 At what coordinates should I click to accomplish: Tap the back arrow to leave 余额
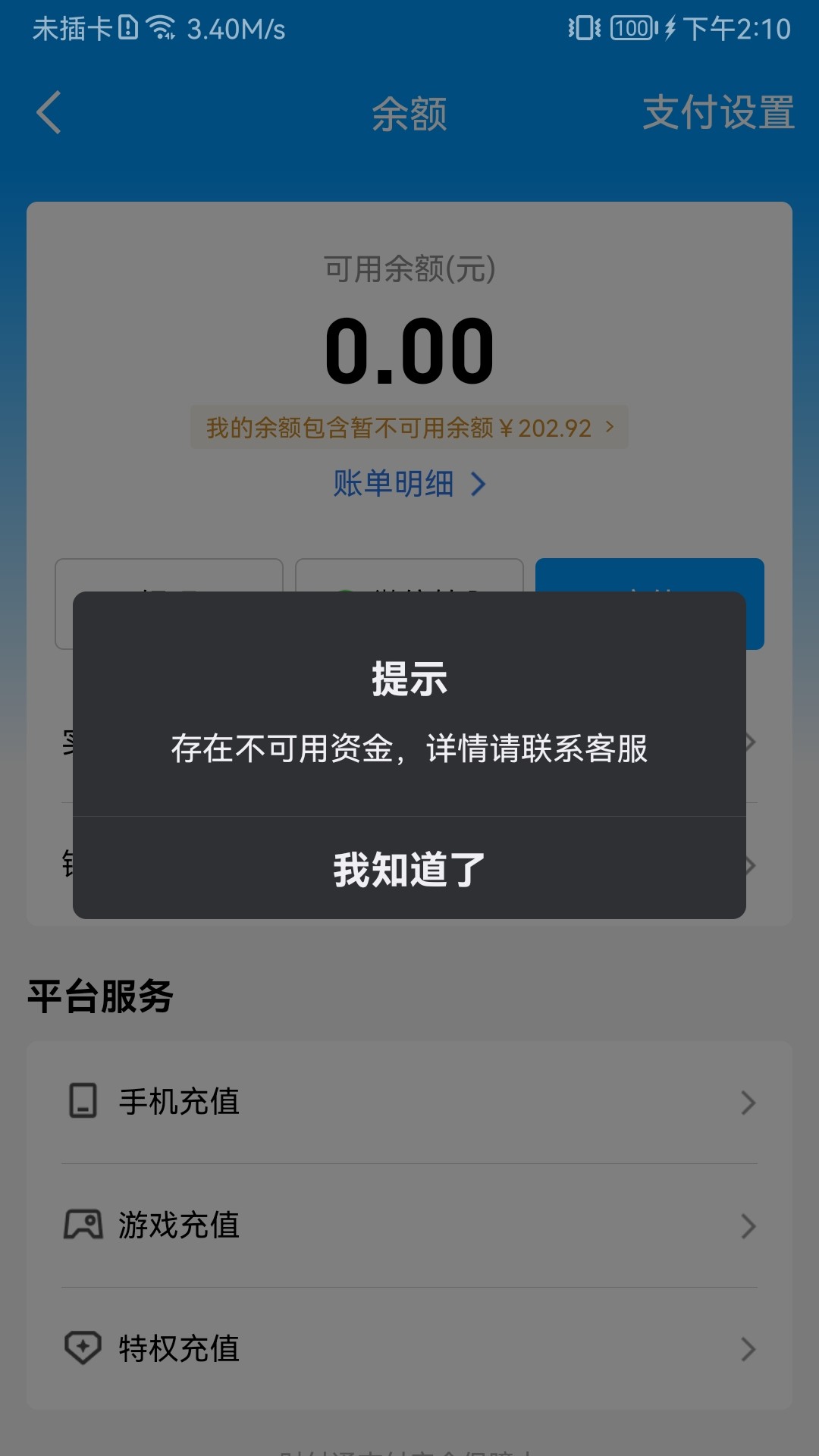(x=48, y=114)
